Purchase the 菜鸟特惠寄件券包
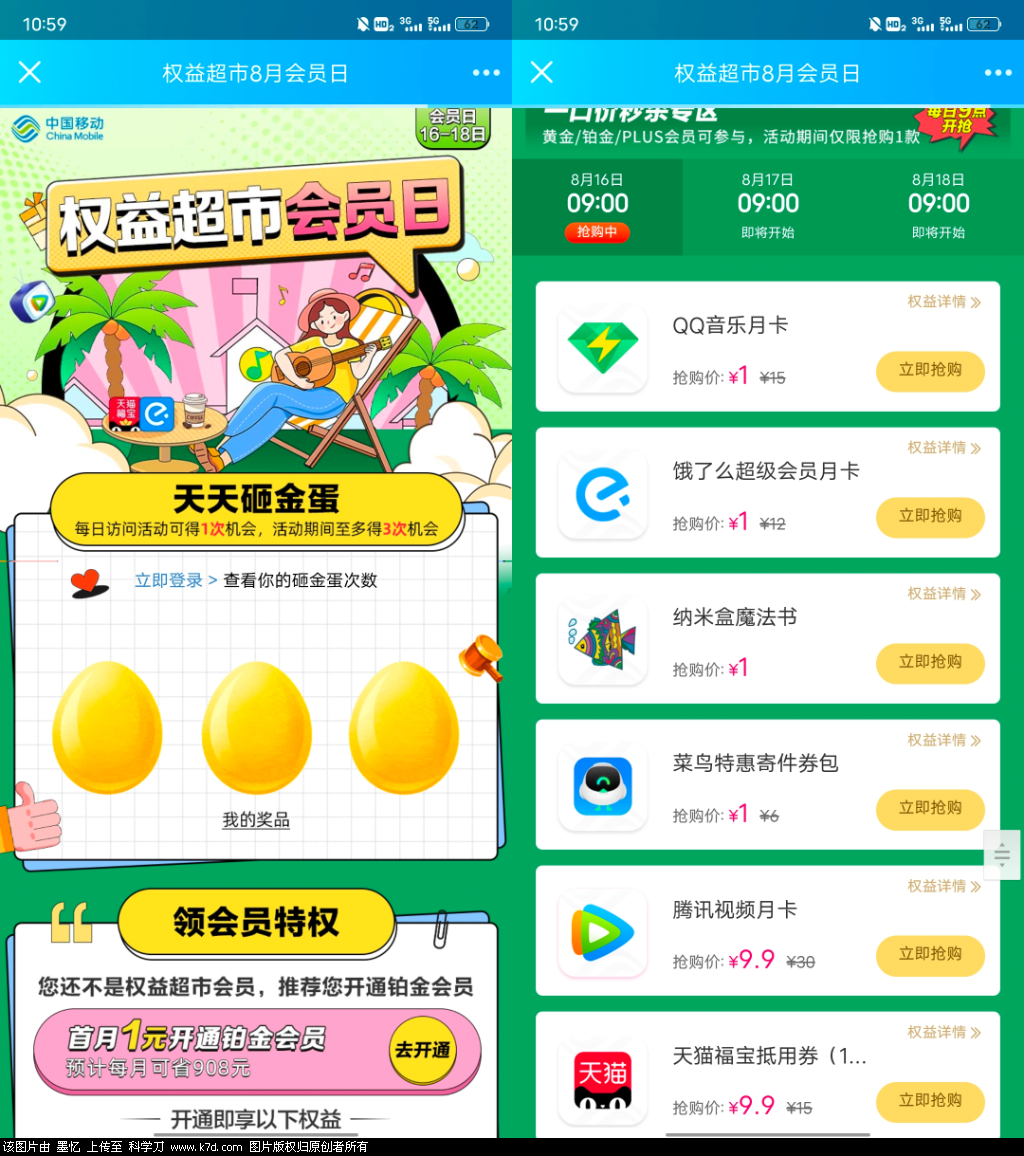1024x1156 pixels. coord(930,809)
